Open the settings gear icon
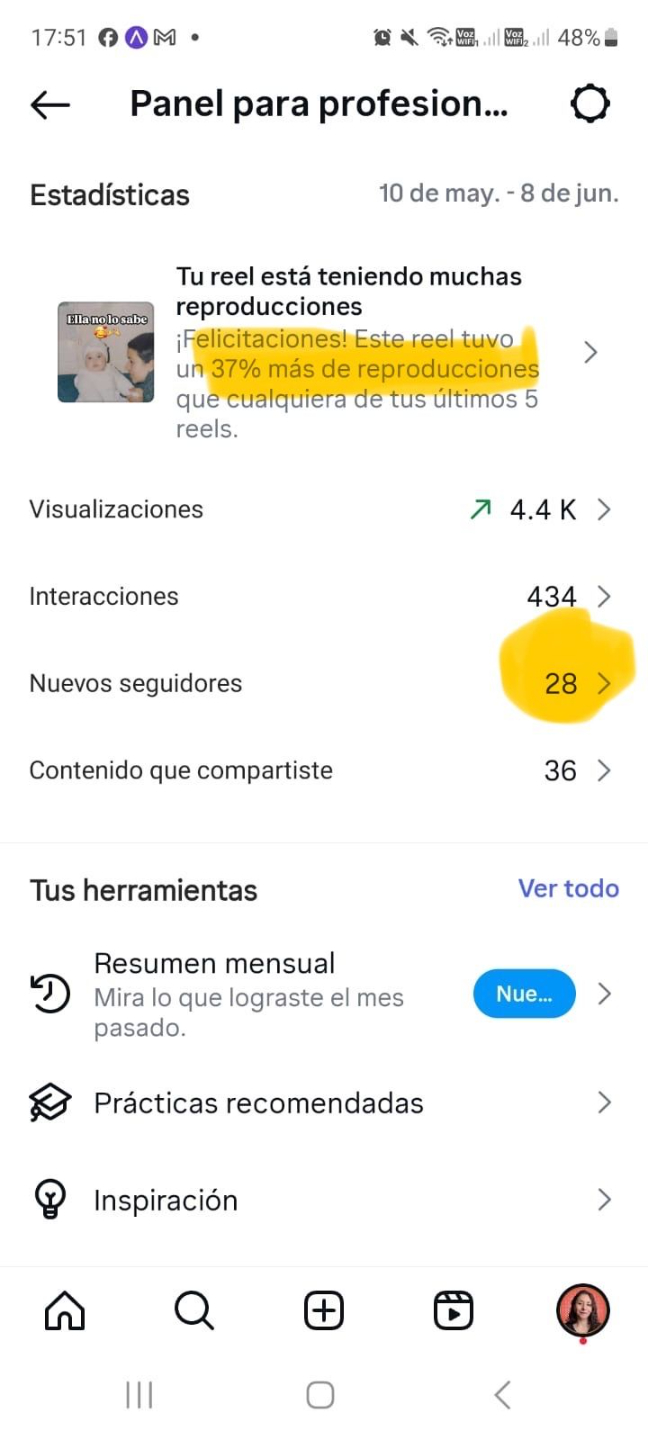 (590, 104)
